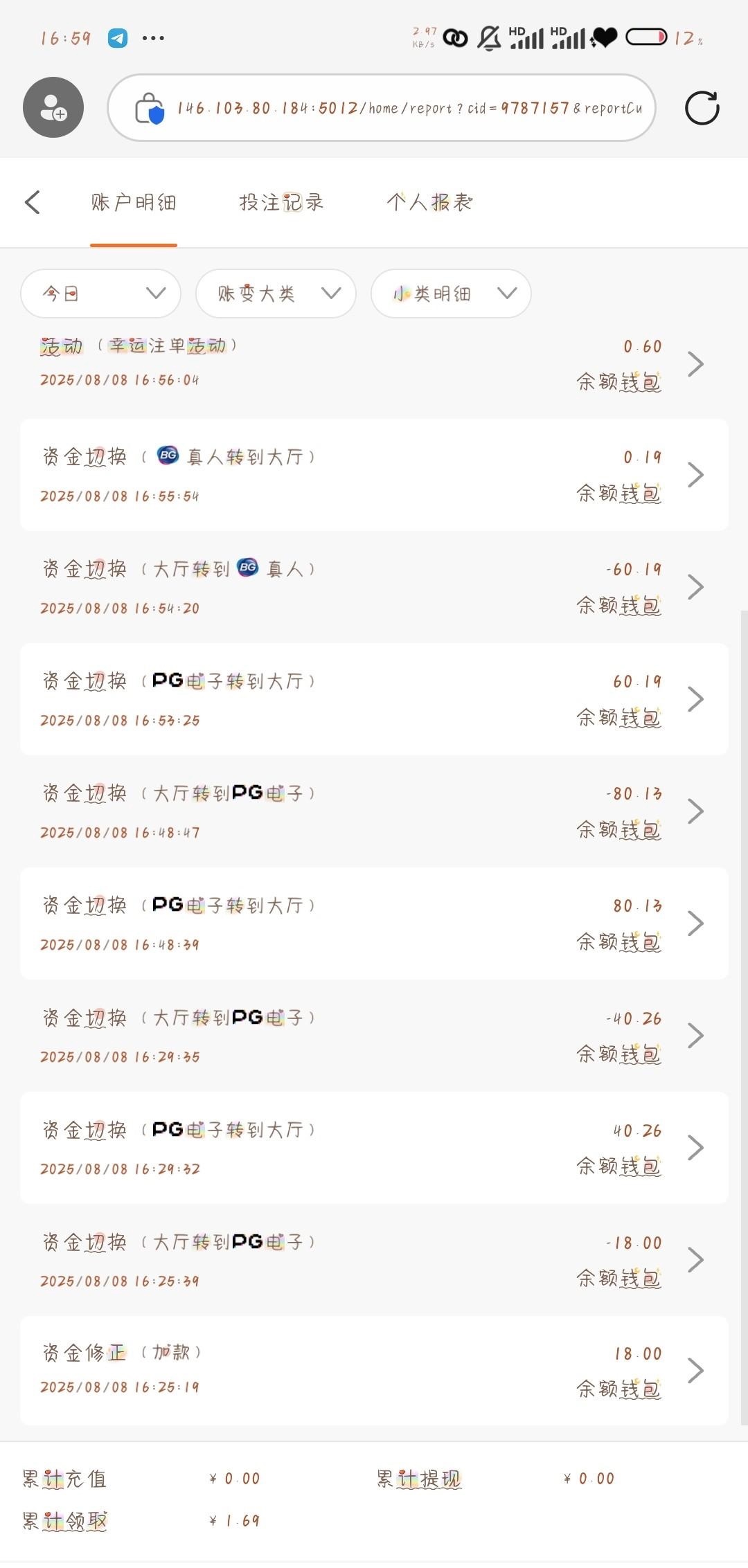Image resolution: width=748 pixels, height=1568 pixels.
Task: Open the BG真人转到大厅 0.19 record
Action: (374, 475)
